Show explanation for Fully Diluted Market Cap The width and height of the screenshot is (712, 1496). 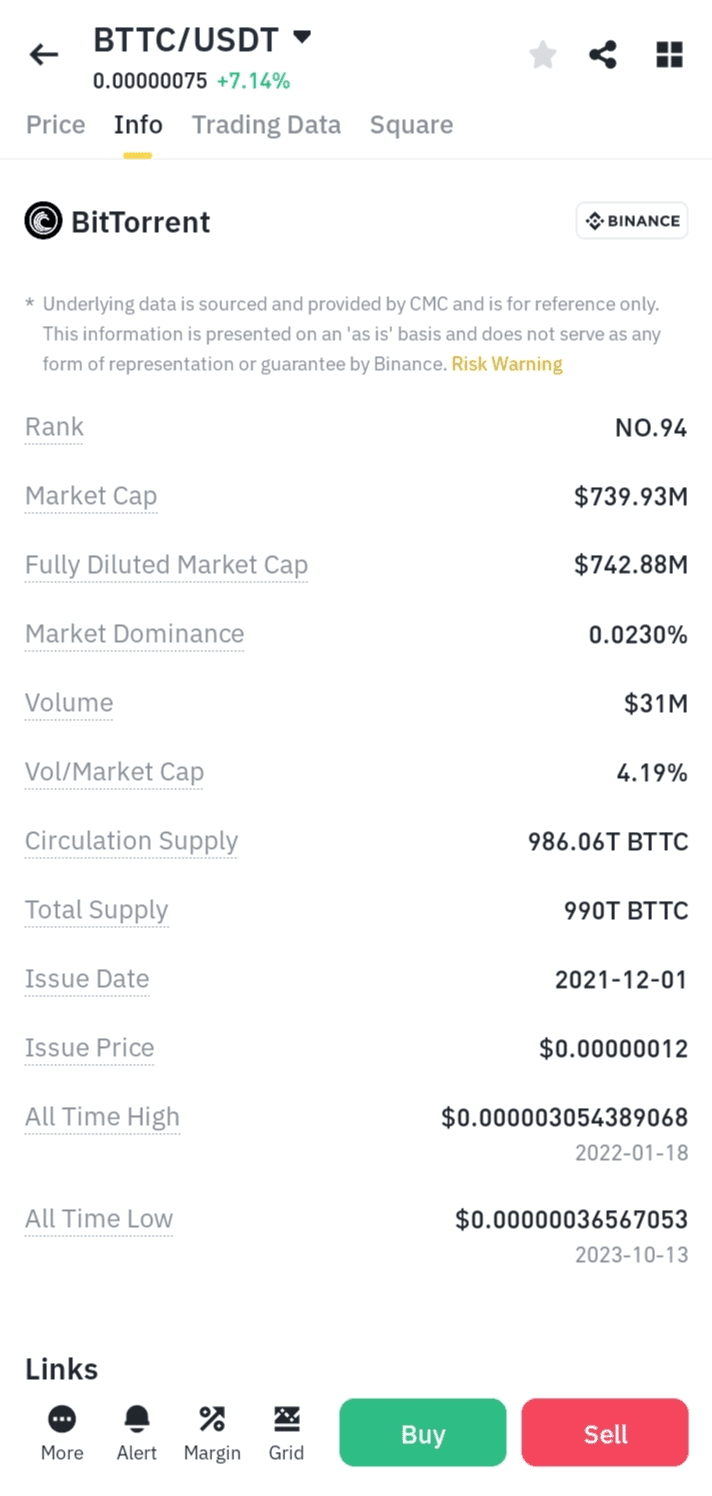click(166, 565)
